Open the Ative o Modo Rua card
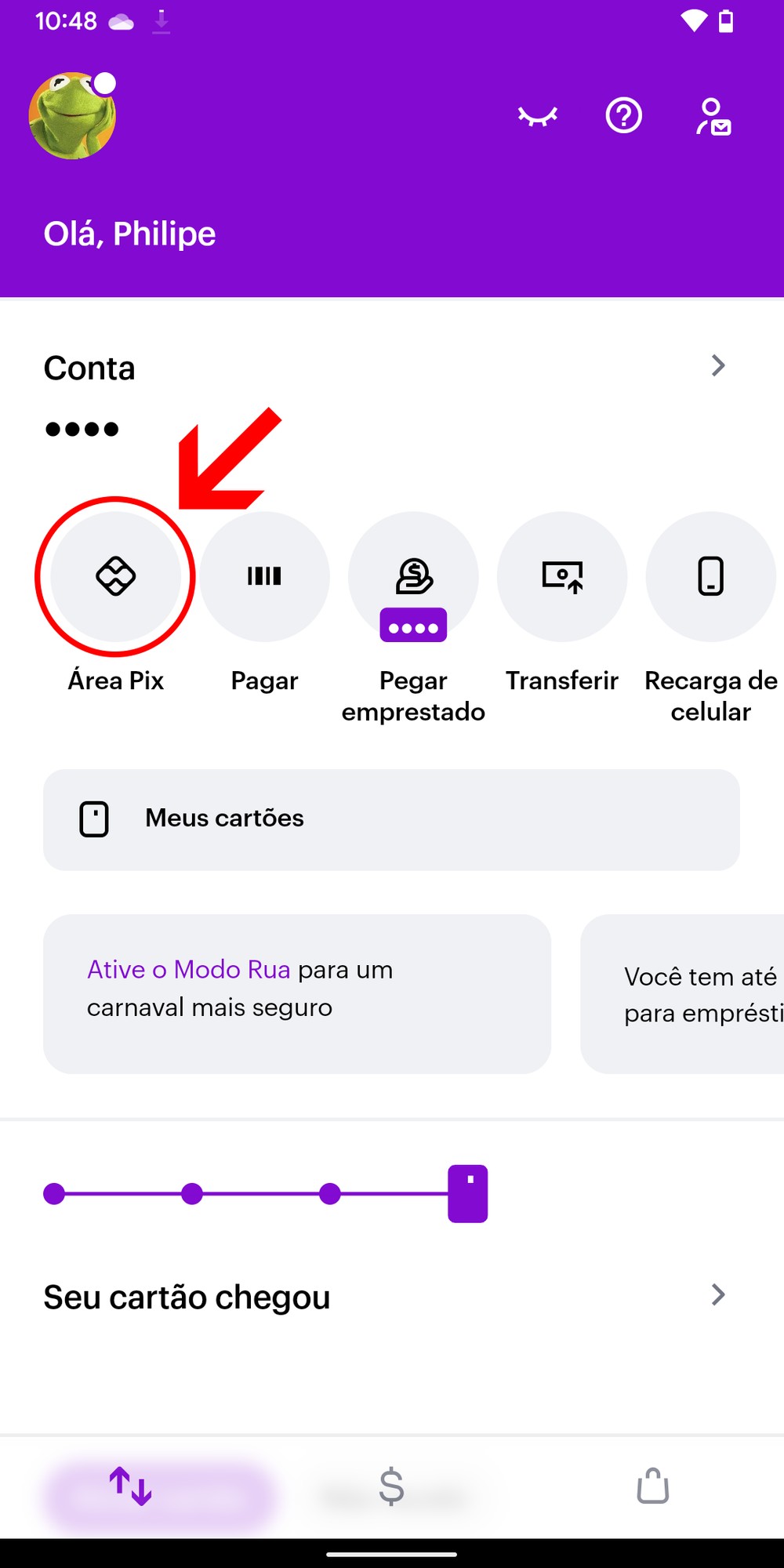Image resolution: width=784 pixels, height=1568 pixels. coord(296,993)
